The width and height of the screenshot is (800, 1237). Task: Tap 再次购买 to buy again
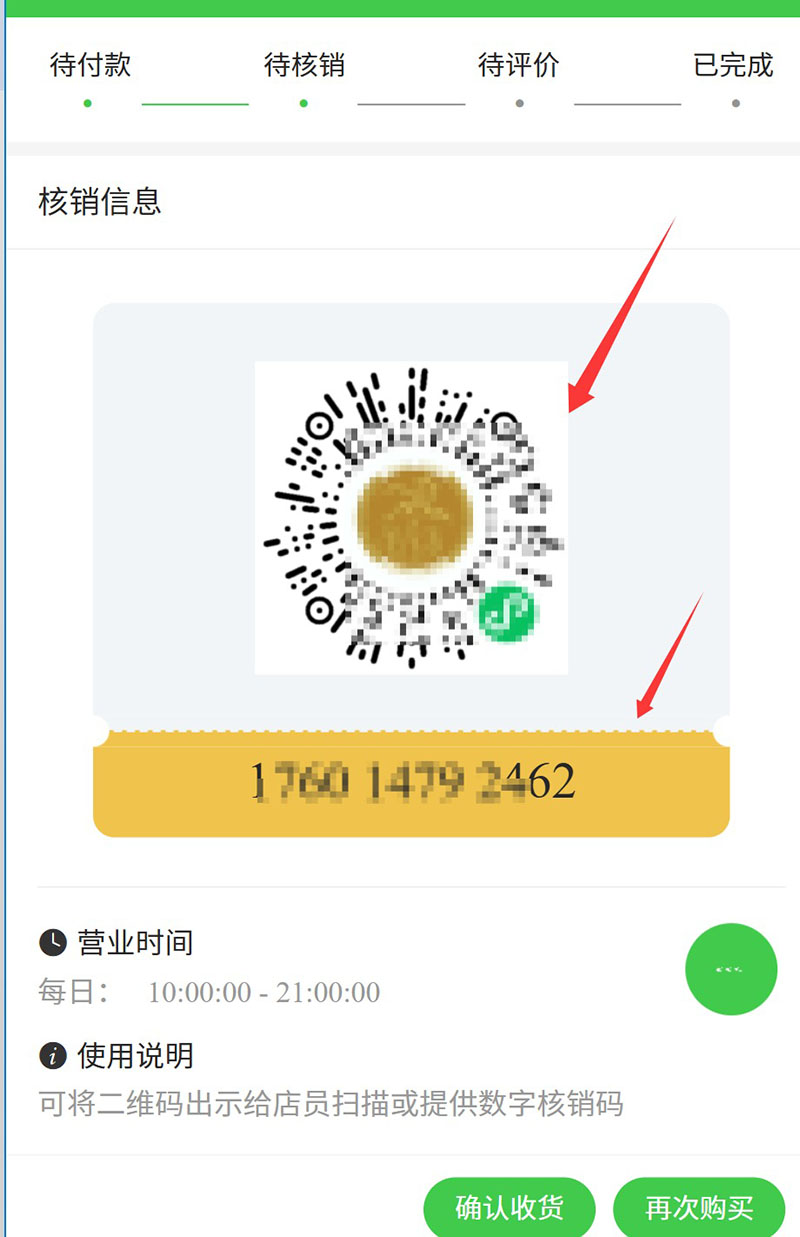click(699, 1207)
